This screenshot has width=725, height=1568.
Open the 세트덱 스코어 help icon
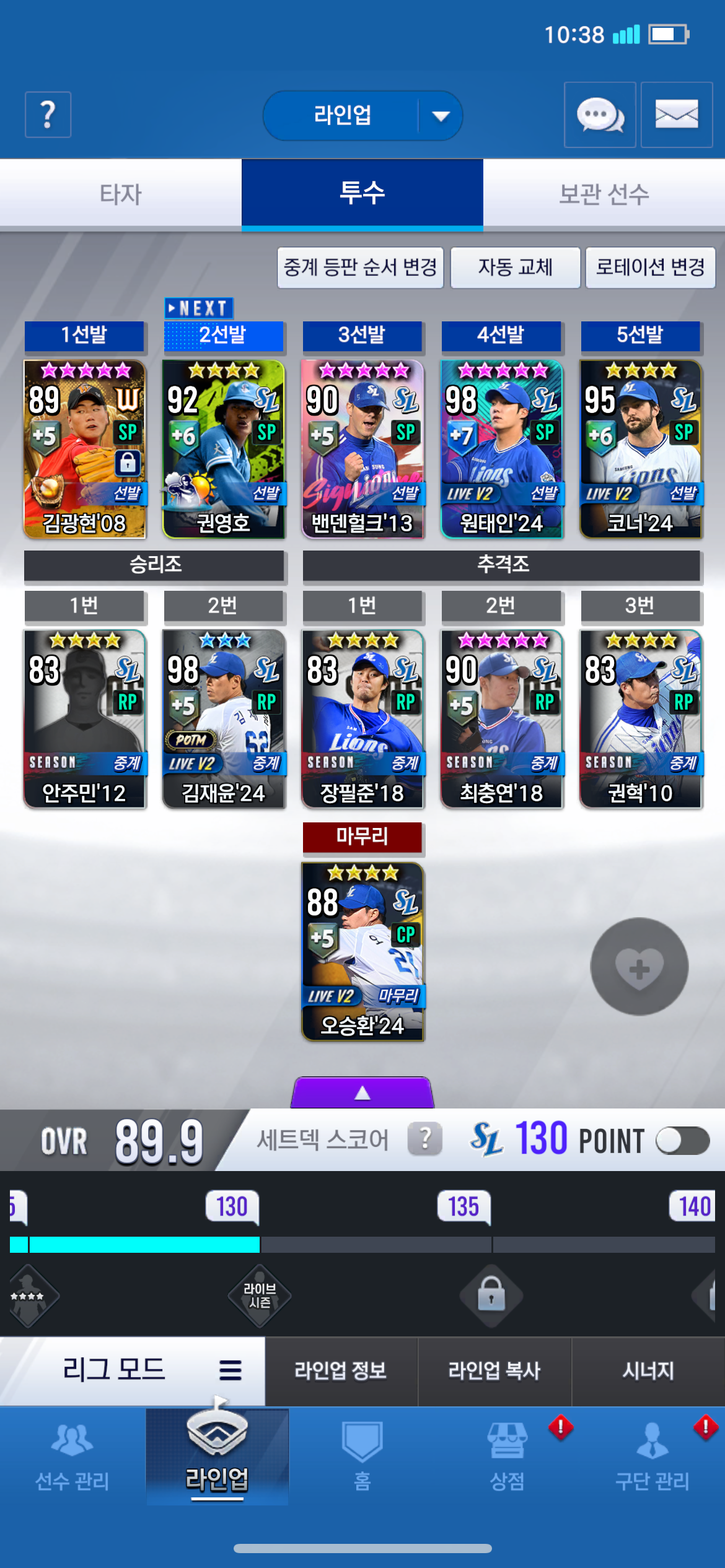pyautogui.click(x=425, y=1139)
